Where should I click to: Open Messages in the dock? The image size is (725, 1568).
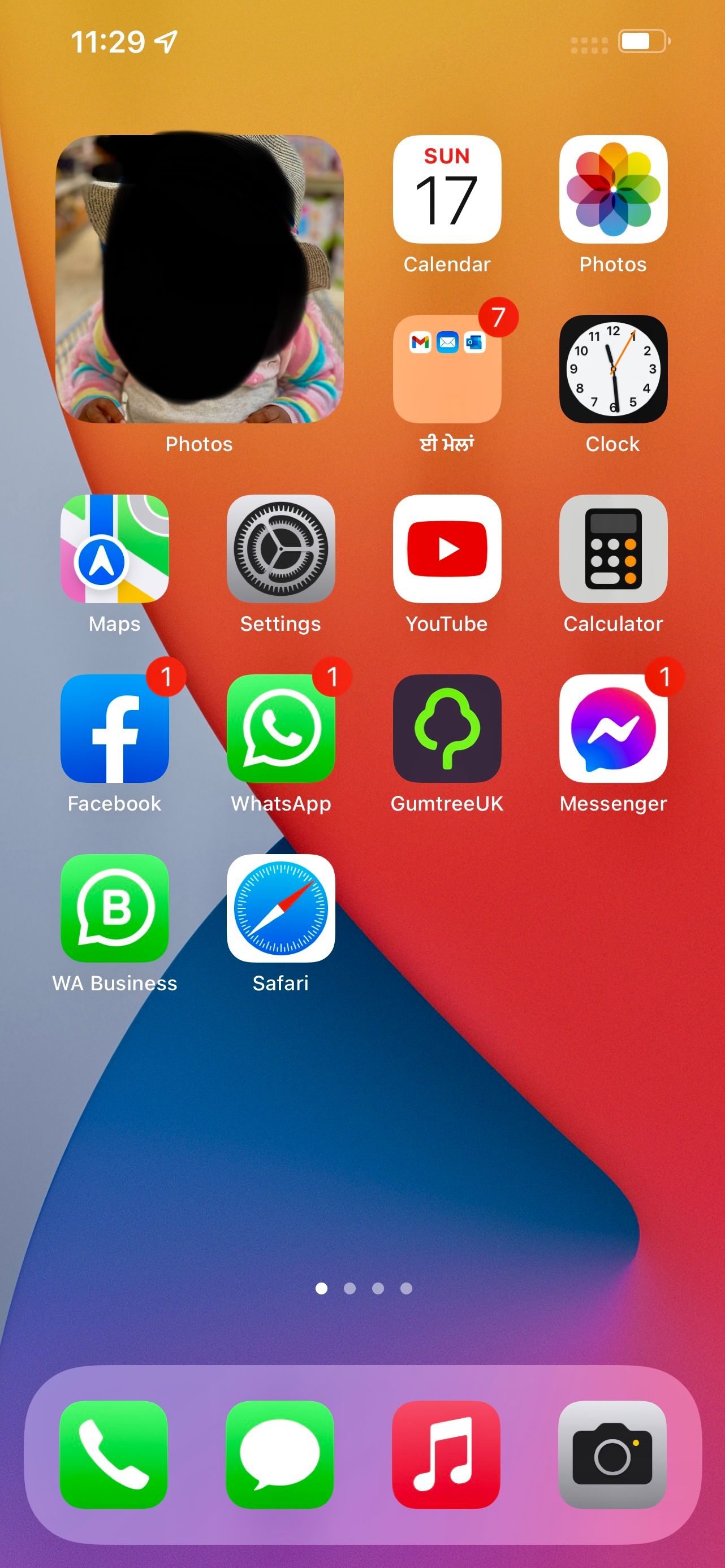(x=279, y=1454)
